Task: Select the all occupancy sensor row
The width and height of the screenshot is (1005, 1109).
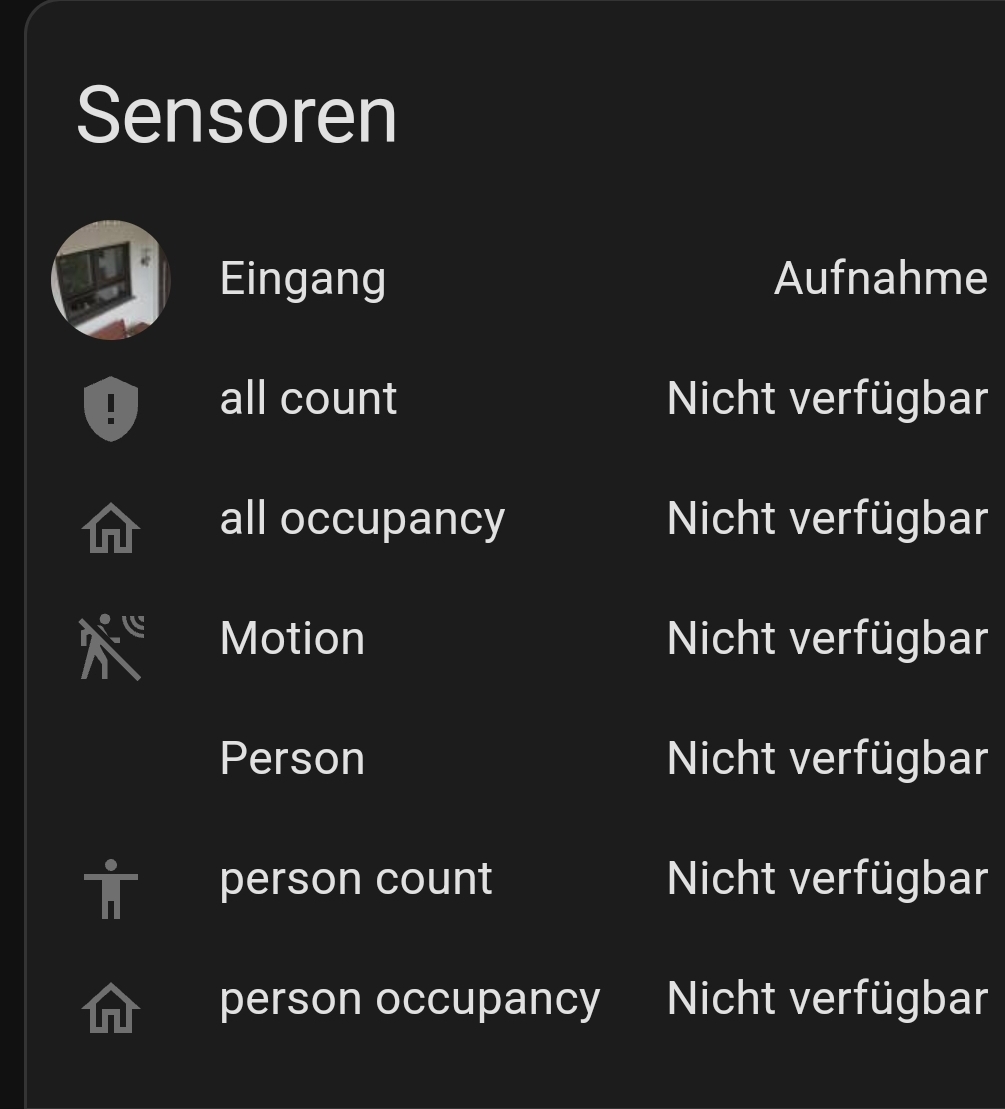Action: coord(362,519)
